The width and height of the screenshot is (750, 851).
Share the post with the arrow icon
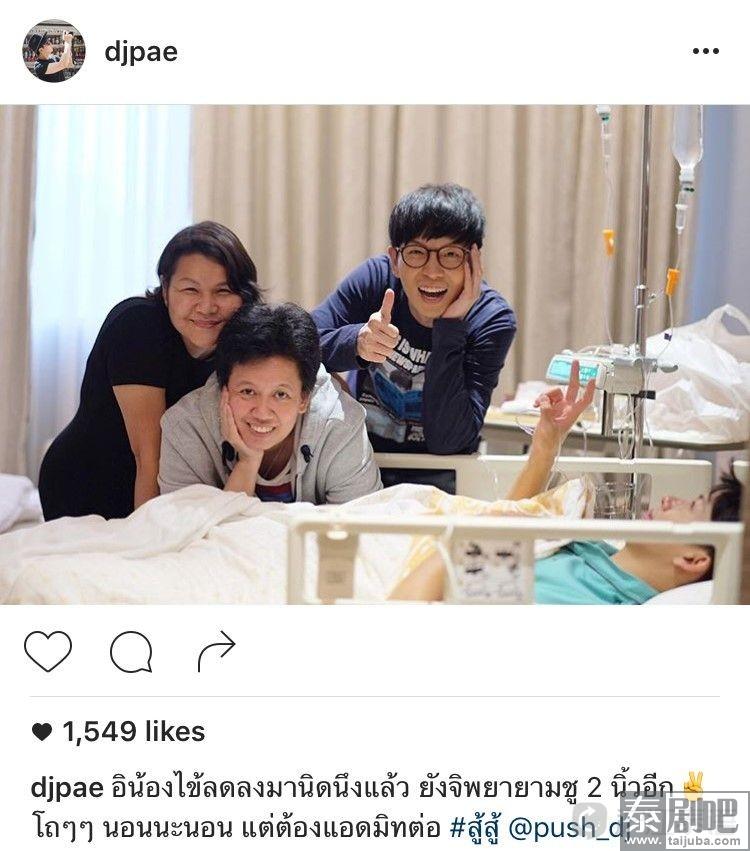pos(216,652)
